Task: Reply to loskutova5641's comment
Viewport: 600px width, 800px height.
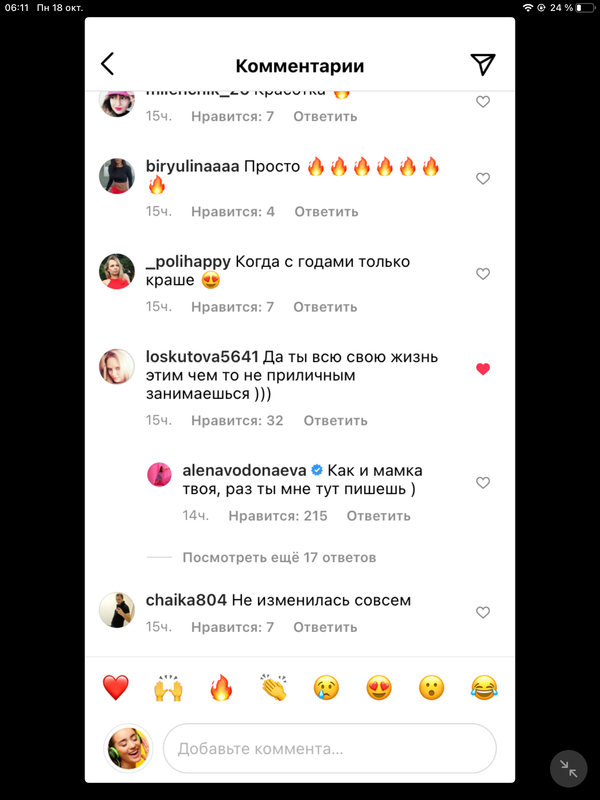Action: [335, 421]
